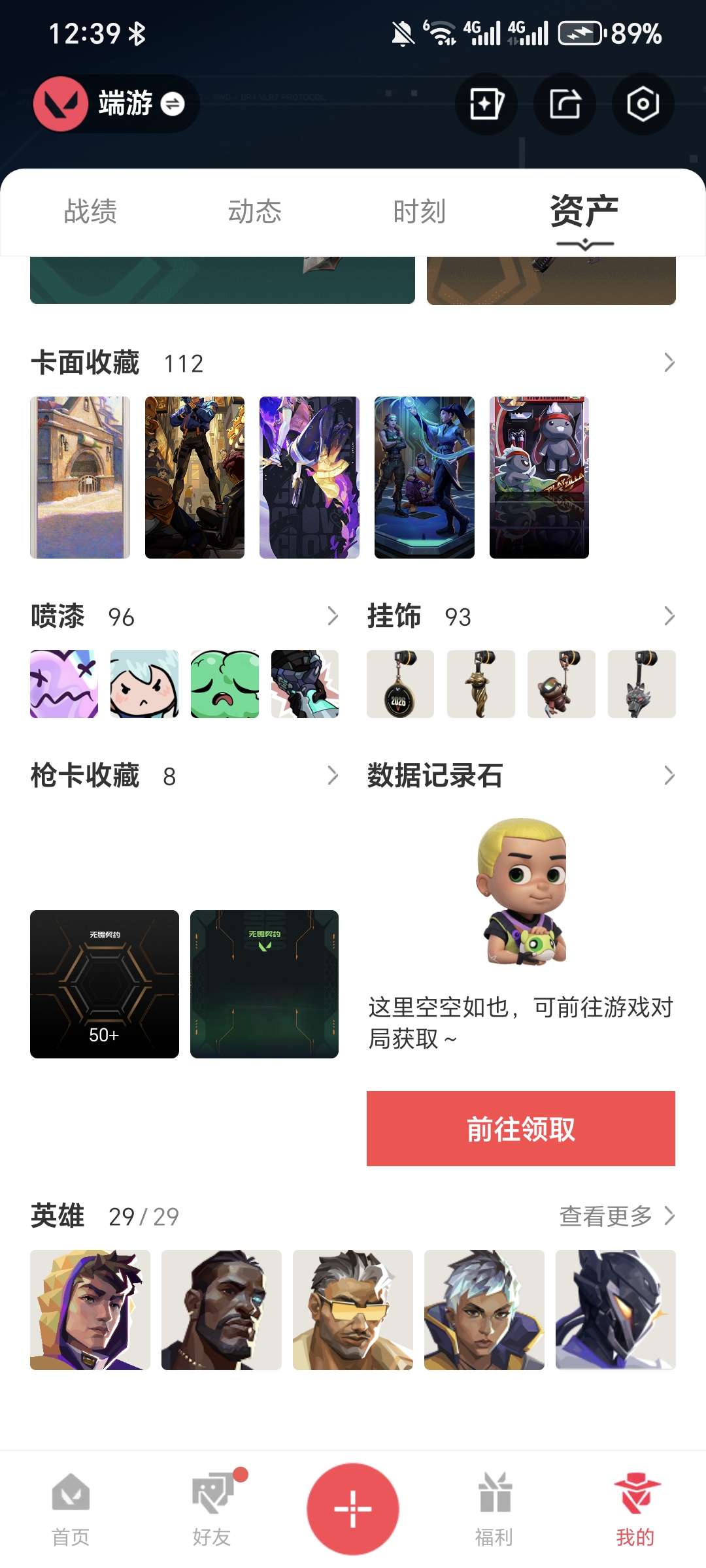Switch to the 战绩 tab
Viewport: 706px width, 1568px height.
coord(90,212)
